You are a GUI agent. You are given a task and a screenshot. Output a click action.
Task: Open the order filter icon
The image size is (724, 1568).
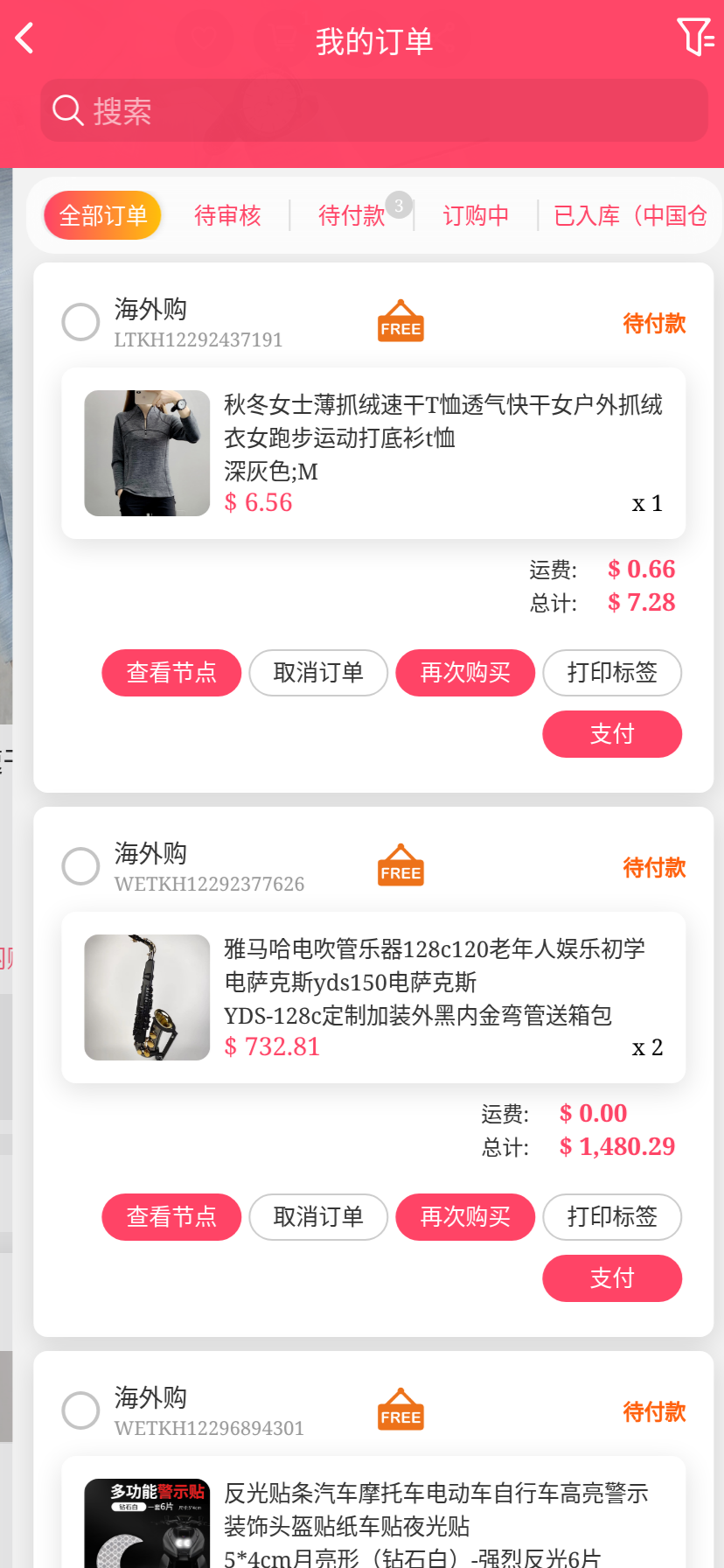point(695,38)
